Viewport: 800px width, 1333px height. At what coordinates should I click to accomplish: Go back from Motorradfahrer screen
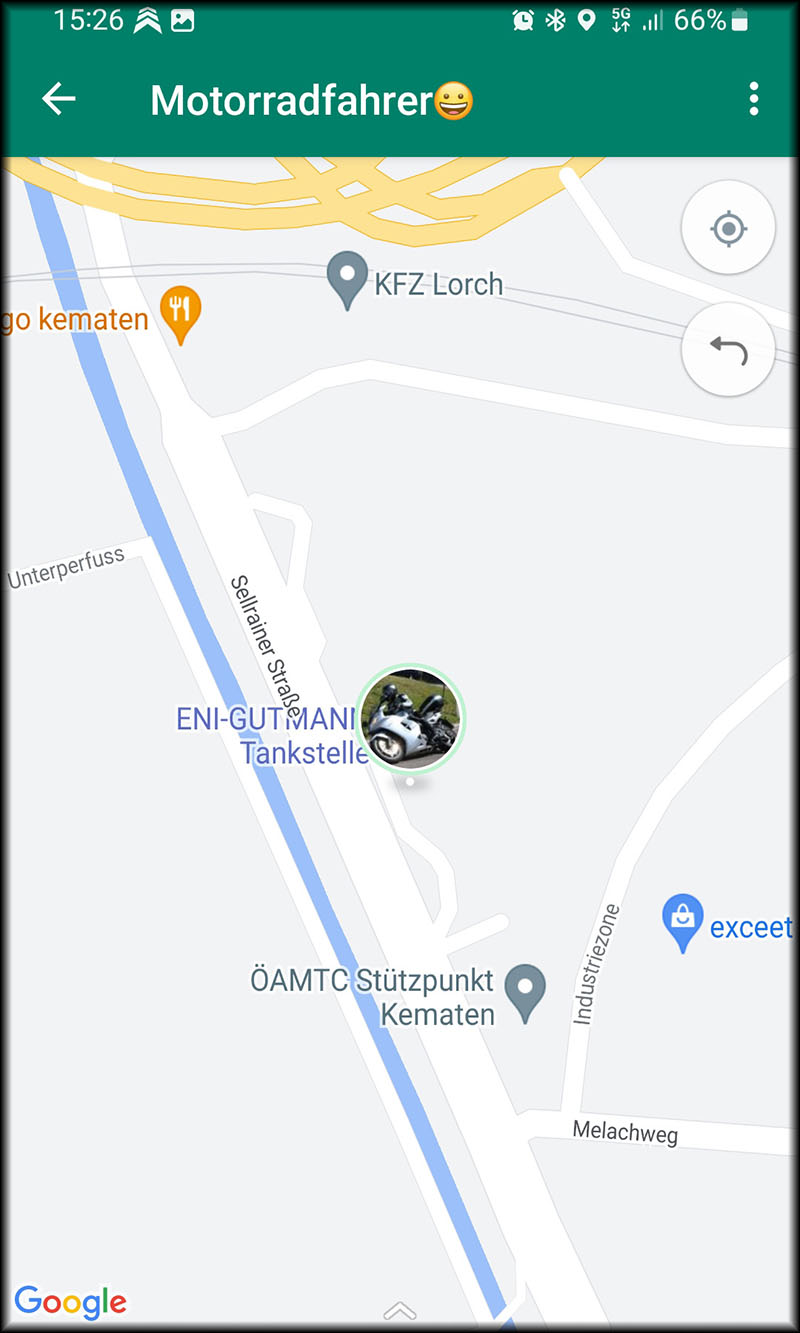click(59, 99)
